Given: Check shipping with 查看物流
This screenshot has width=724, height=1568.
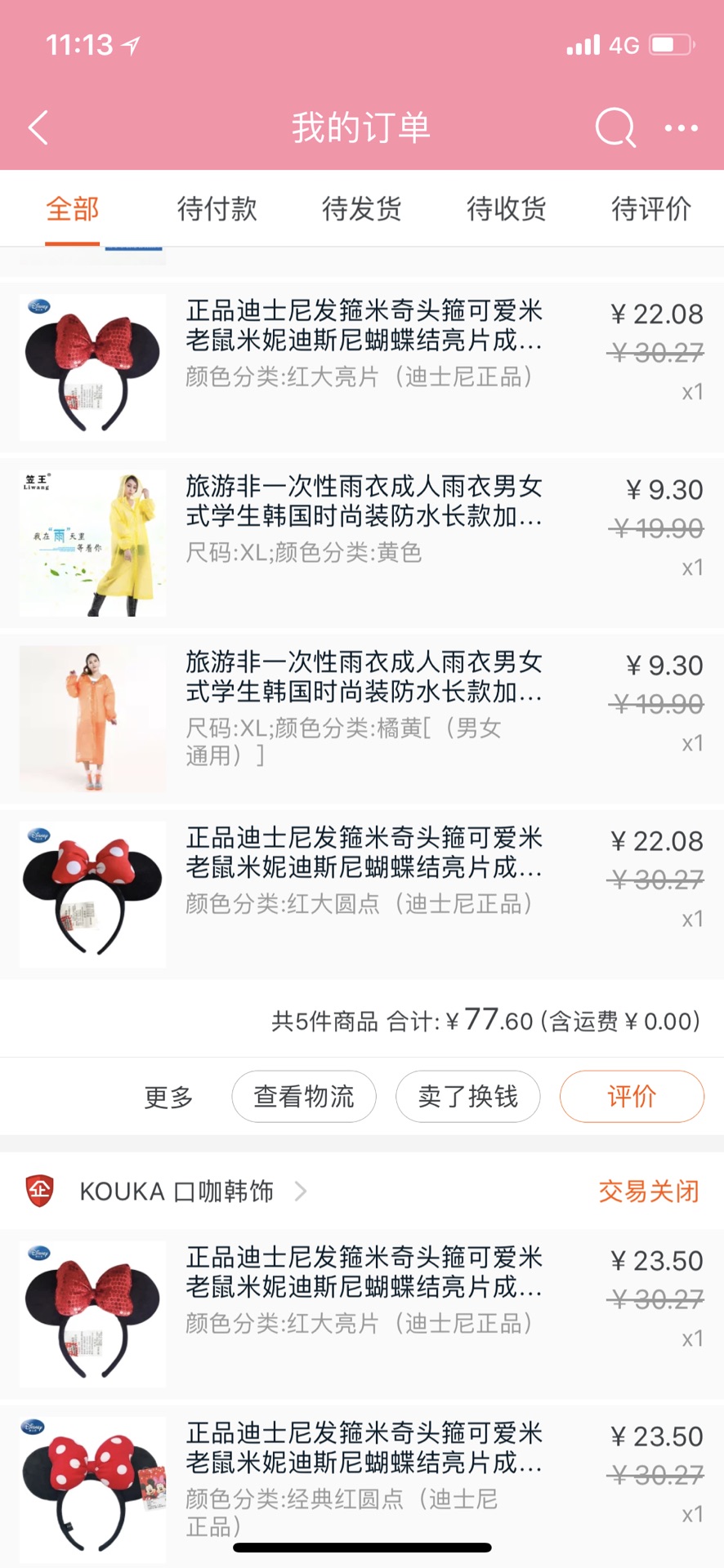Looking at the screenshot, I should (x=304, y=1097).
